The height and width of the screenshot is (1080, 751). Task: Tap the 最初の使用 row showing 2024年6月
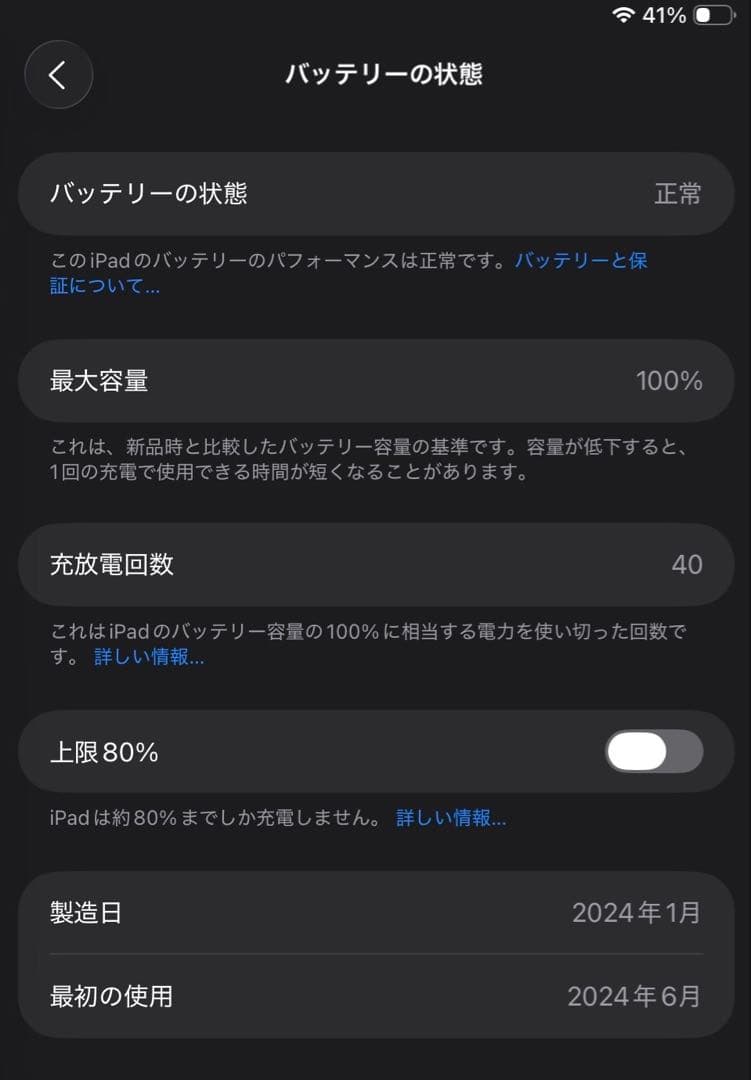pyautogui.click(x=375, y=996)
